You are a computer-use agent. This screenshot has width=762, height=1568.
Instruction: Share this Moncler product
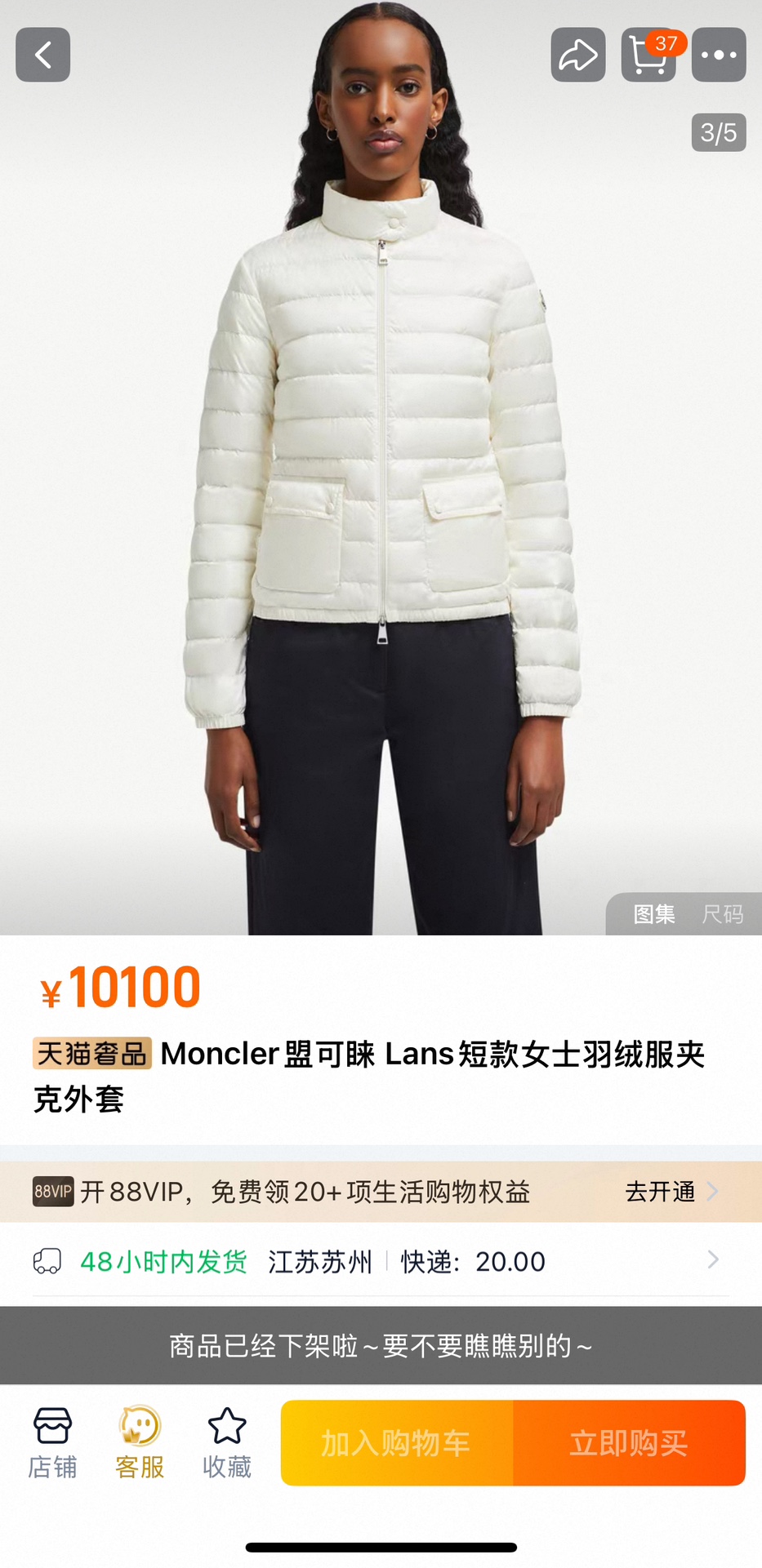click(577, 55)
